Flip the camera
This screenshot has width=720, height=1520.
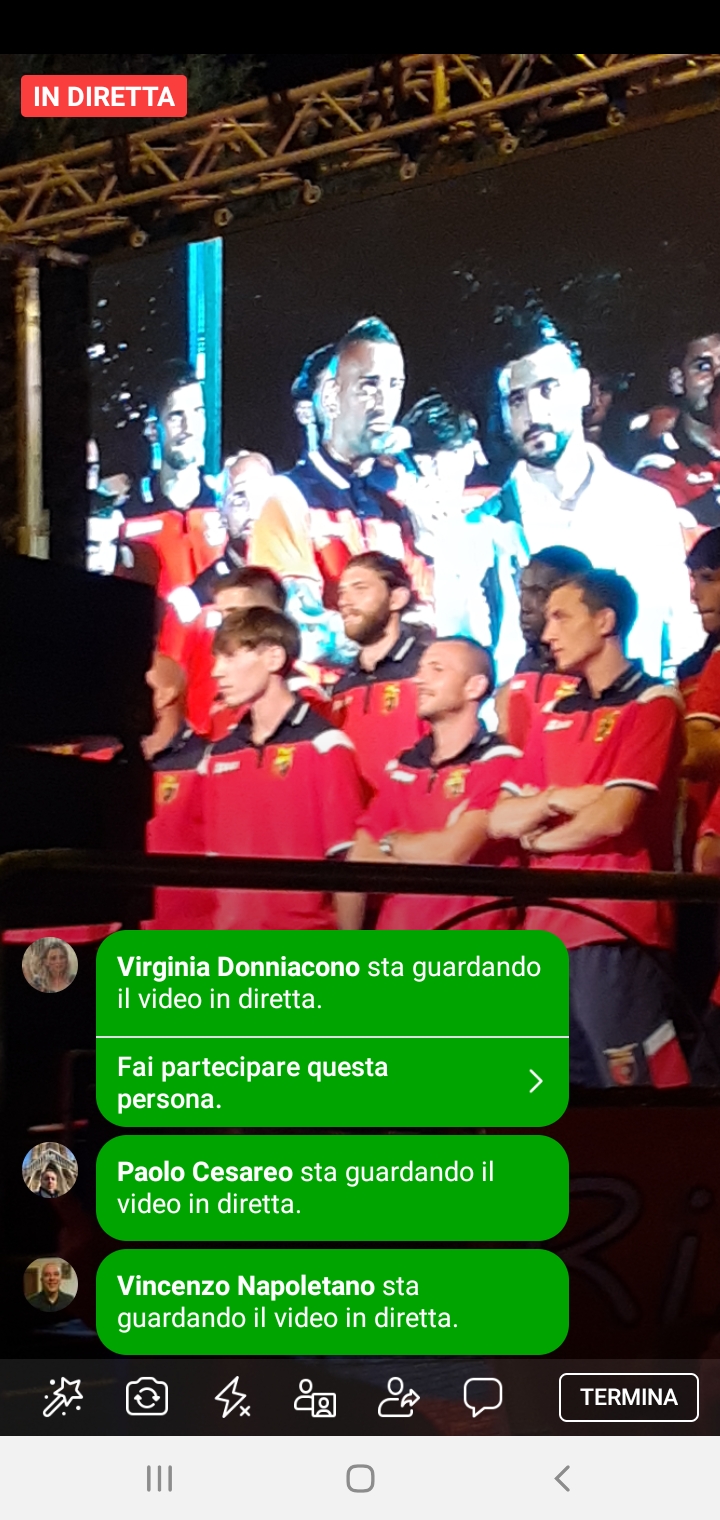(147, 1397)
